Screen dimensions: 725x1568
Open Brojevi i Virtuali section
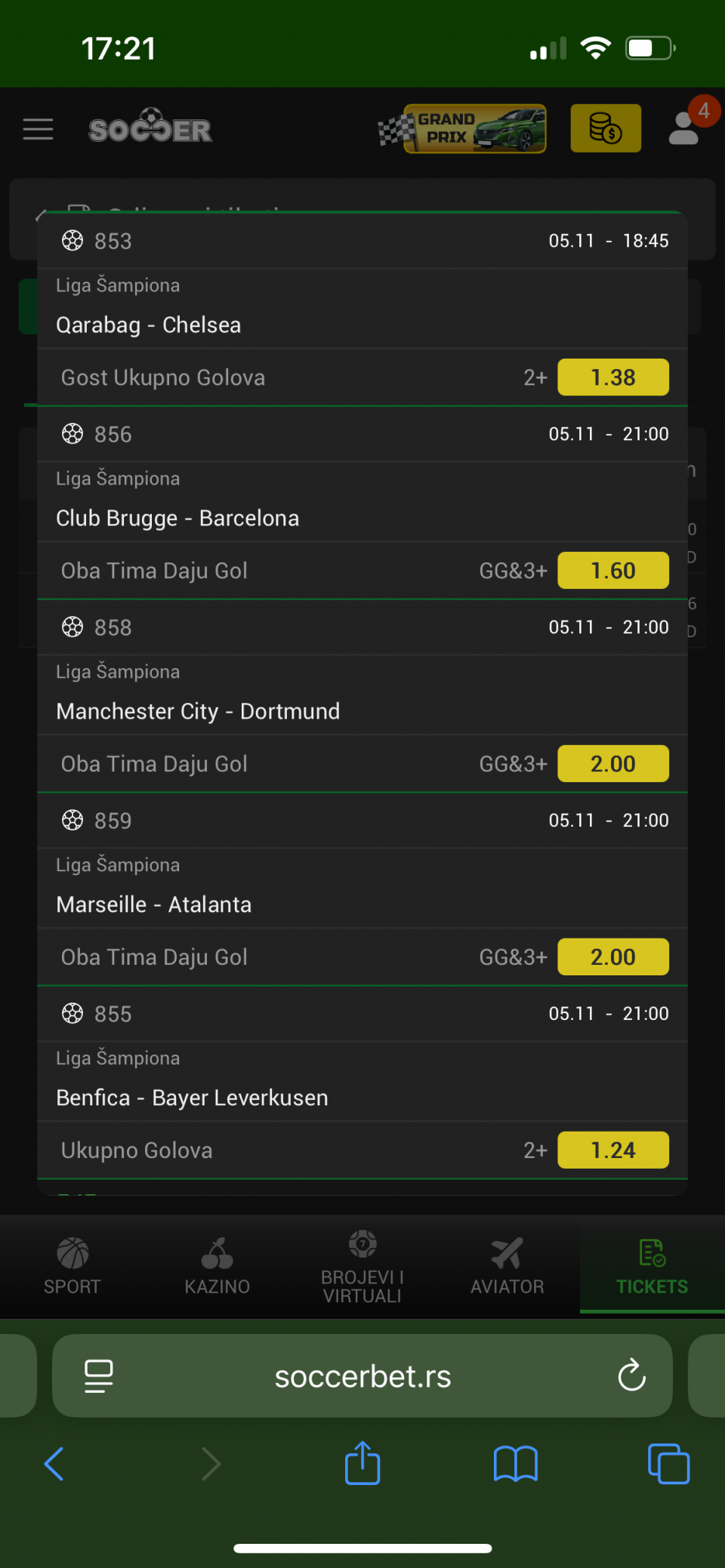click(x=362, y=1267)
